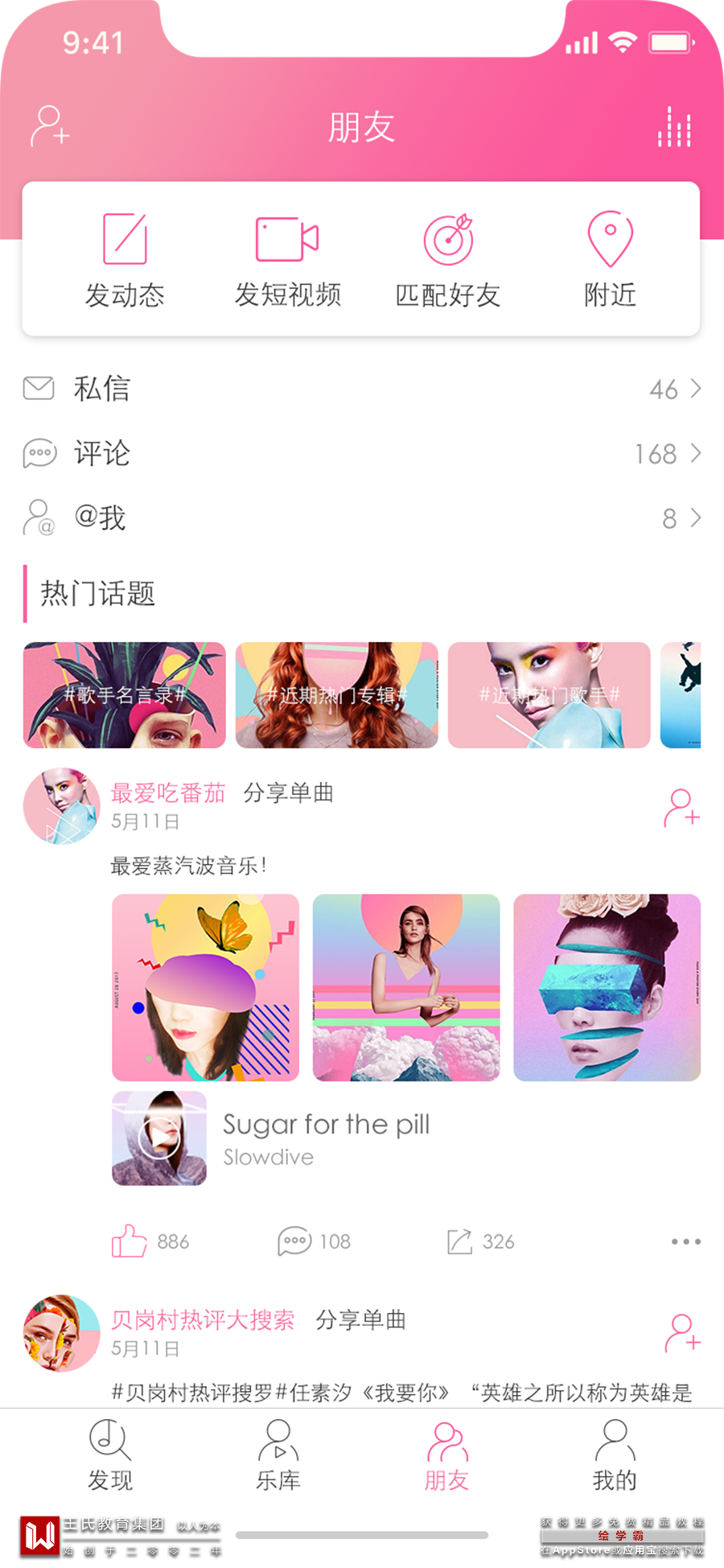The image size is (724, 1568).
Task: Open more options on 最爱吃番茄's post
Action: [685, 1241]
